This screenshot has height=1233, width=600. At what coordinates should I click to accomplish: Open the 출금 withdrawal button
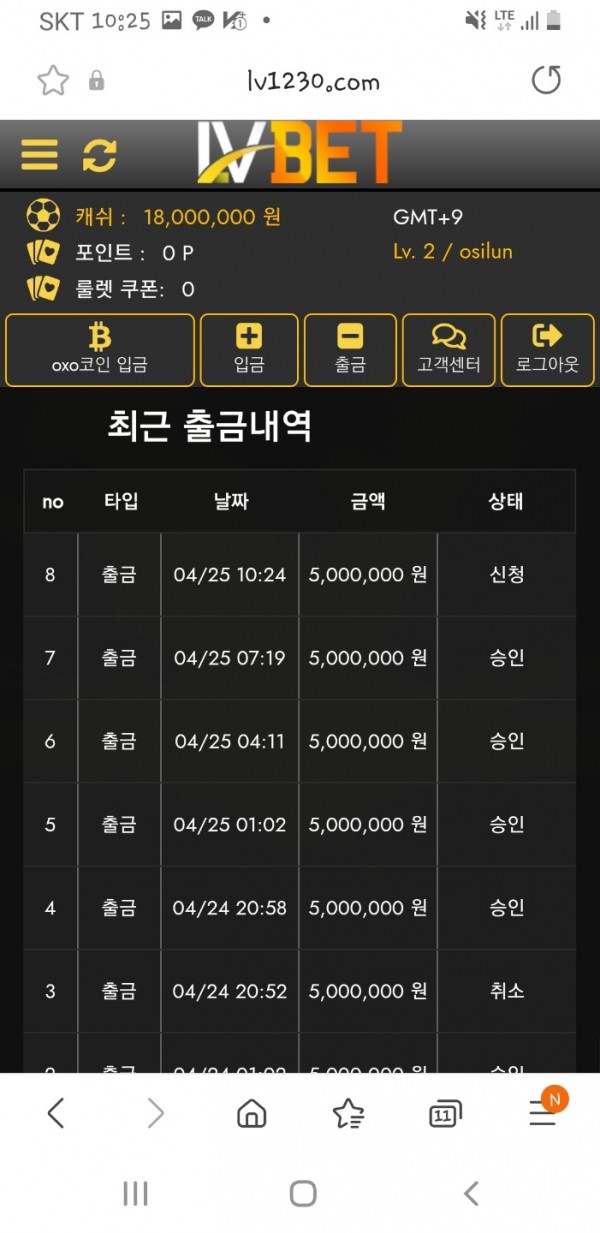pos(350,350)
